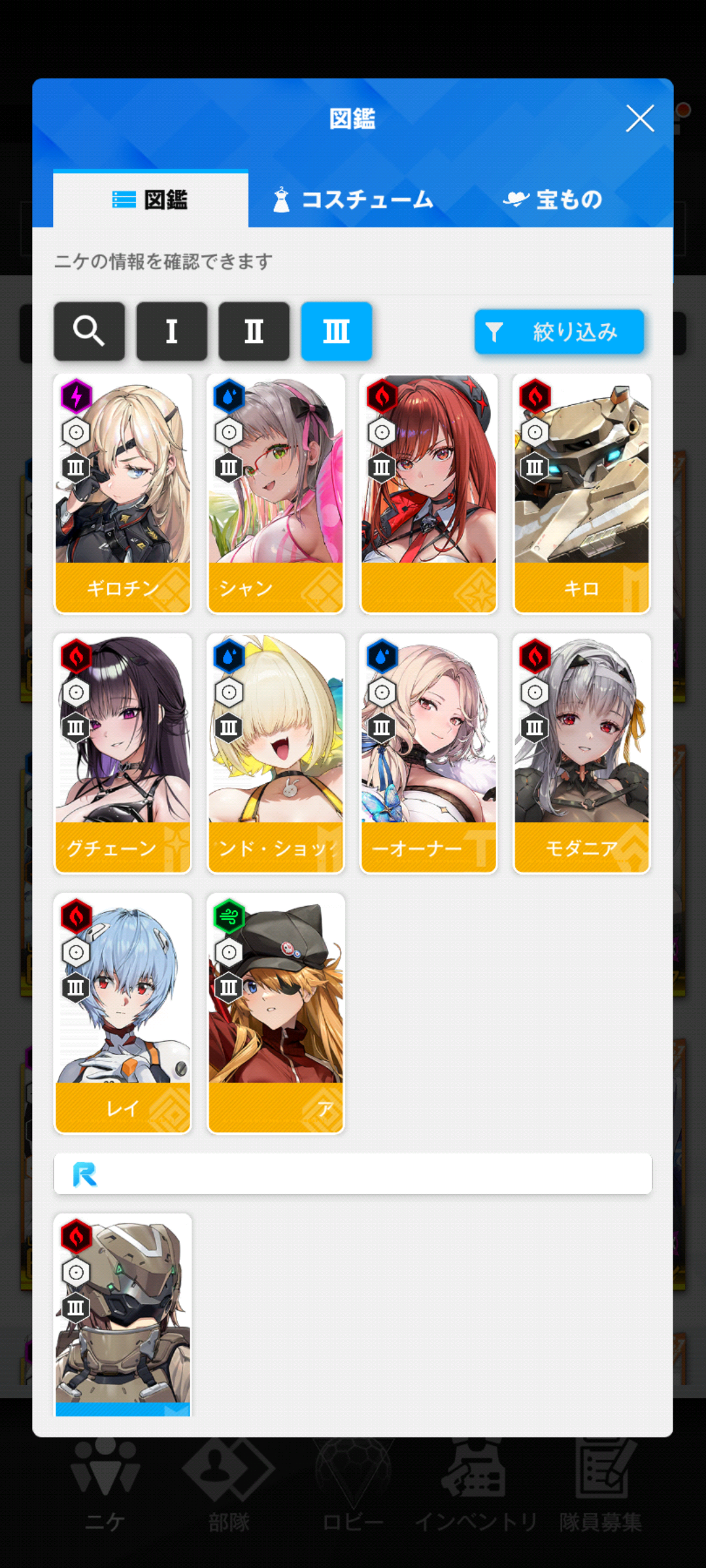Open the ンド・ショッ character card
Image resolution: width=706 pixels, height=1568 pixels.
coord(276,753)
